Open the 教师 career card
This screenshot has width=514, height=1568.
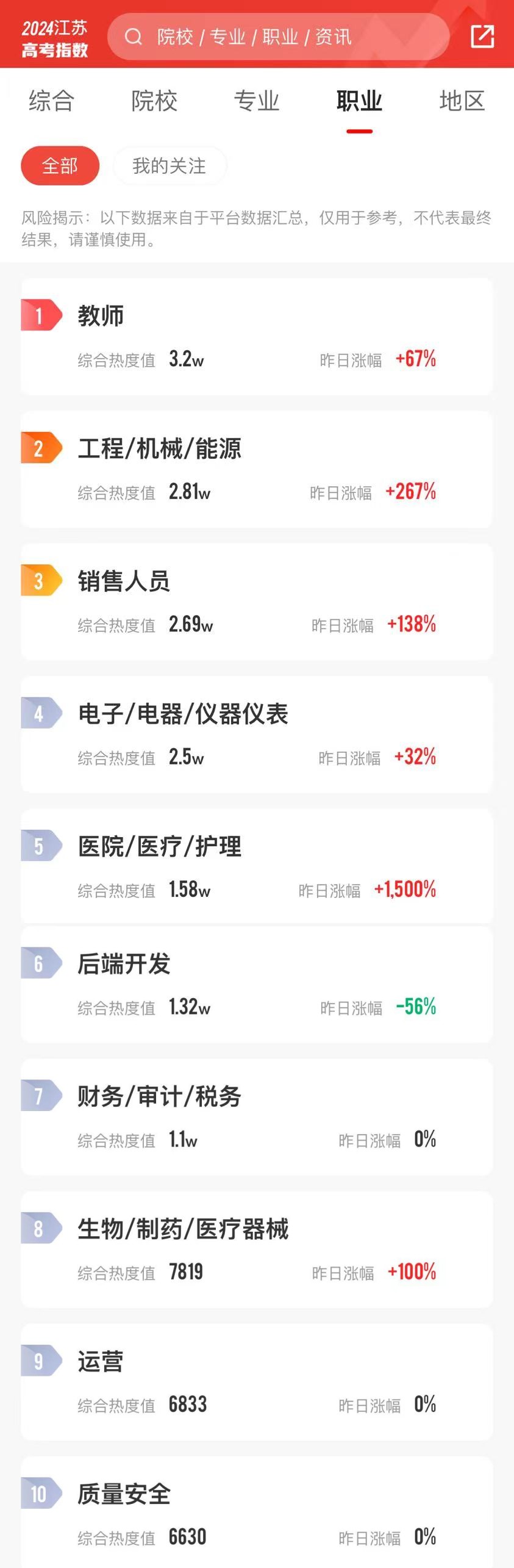click(x=257, y=337)
